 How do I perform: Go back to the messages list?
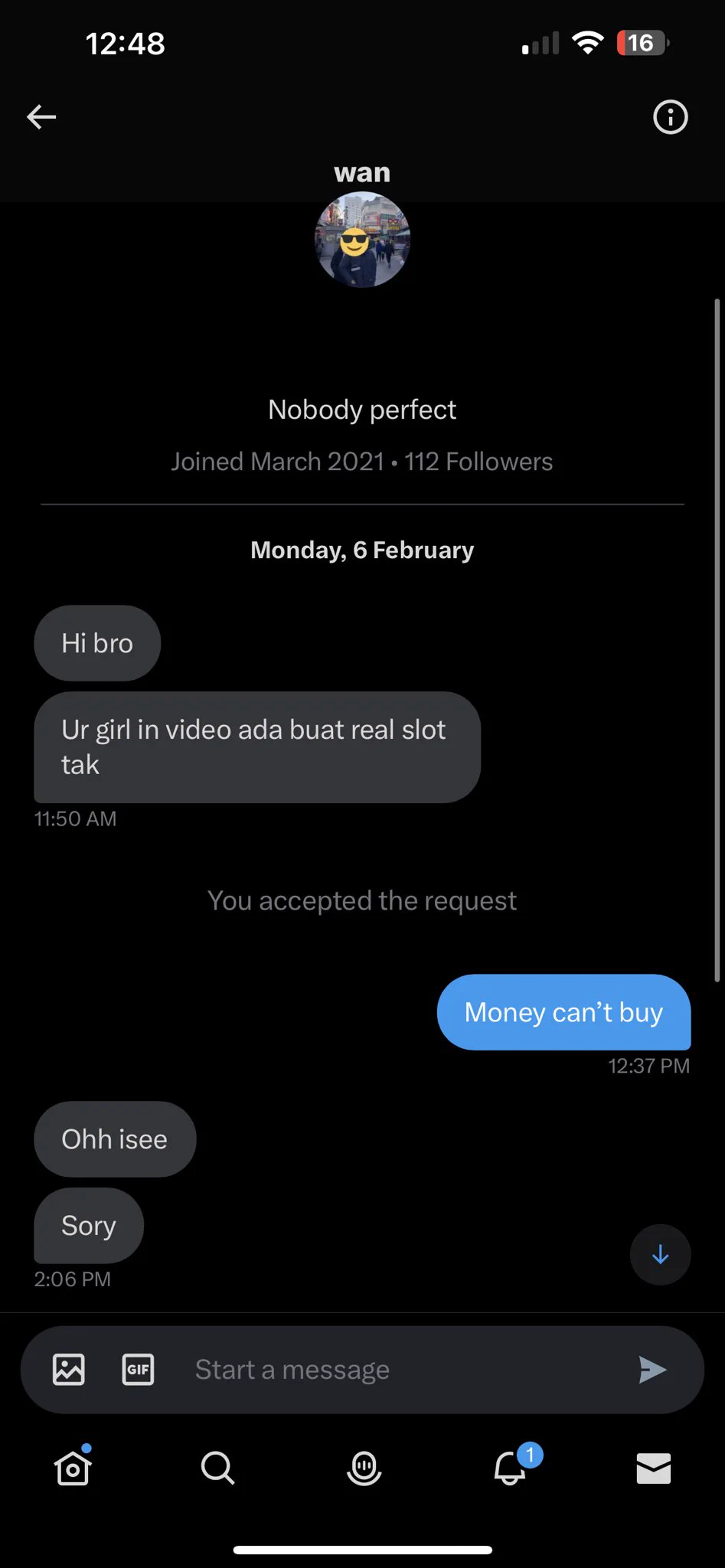coord(41,117)
